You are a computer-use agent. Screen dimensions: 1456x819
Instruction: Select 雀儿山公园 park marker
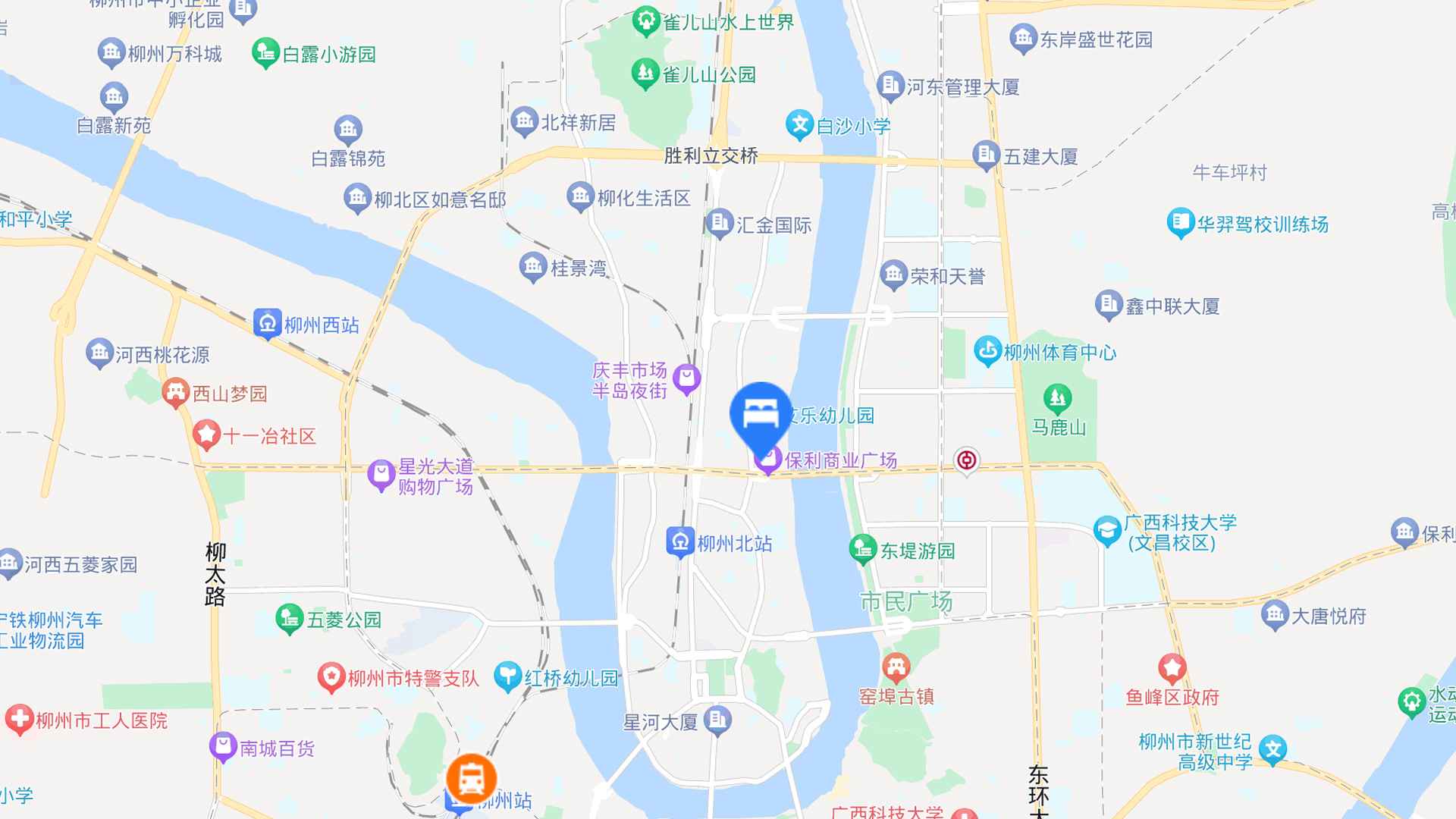(645, 74)
